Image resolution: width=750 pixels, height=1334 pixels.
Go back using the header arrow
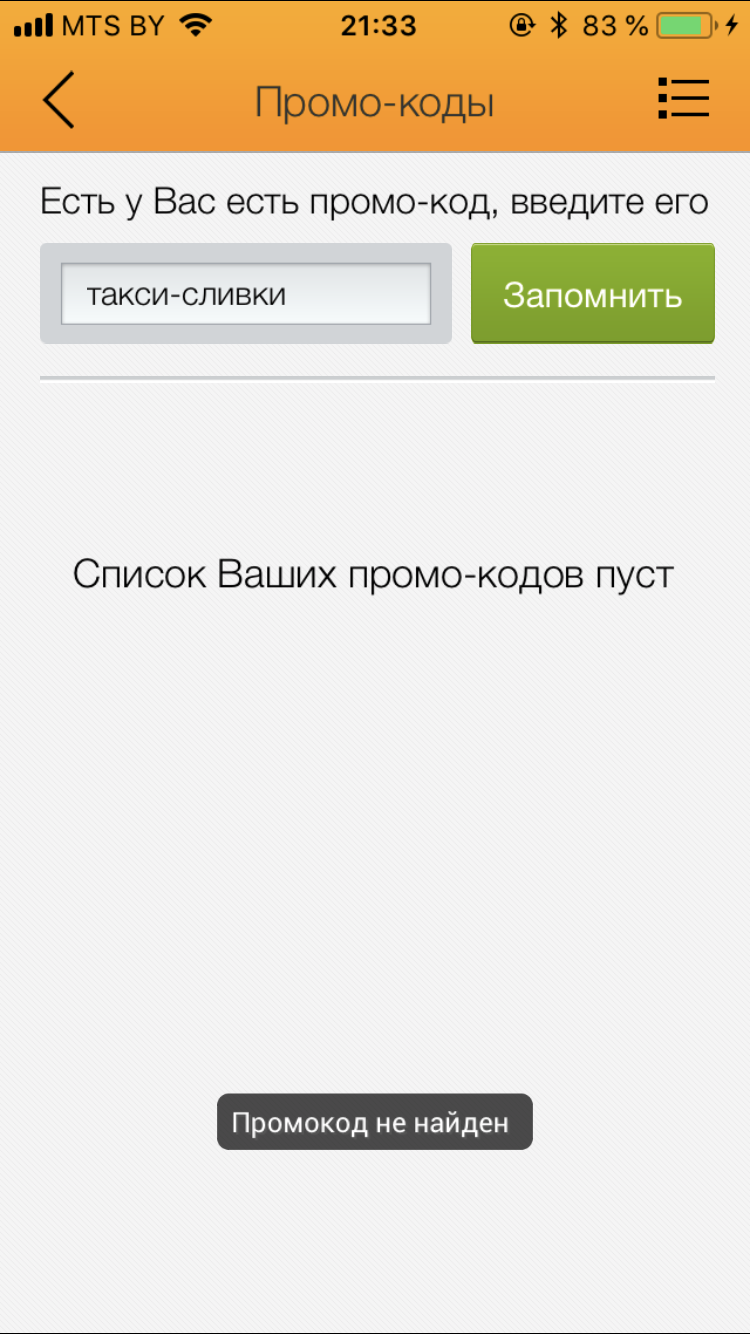point(59,100)
